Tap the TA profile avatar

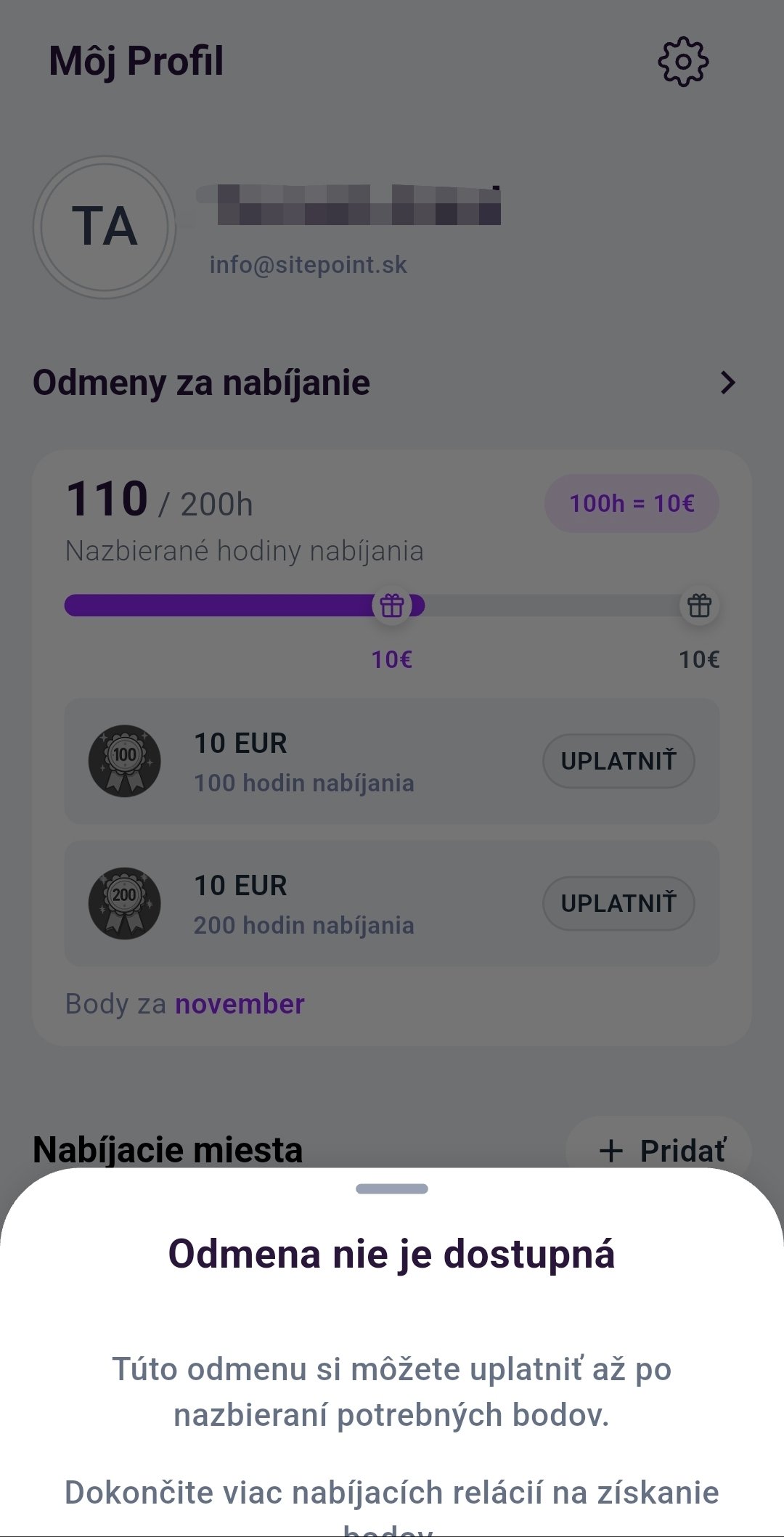coord(105,227)
